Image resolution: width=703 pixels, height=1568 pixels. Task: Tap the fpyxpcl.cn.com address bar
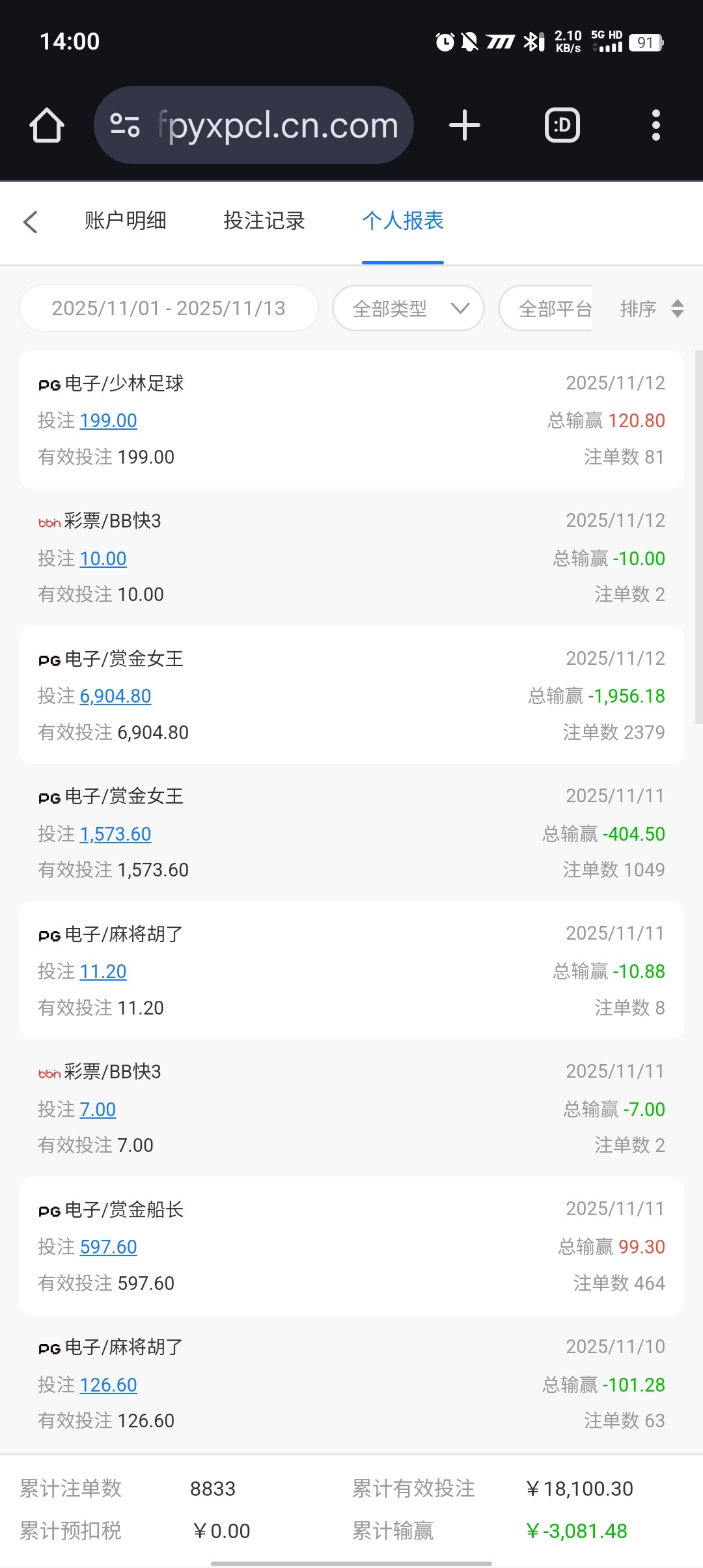click(254, 125)
